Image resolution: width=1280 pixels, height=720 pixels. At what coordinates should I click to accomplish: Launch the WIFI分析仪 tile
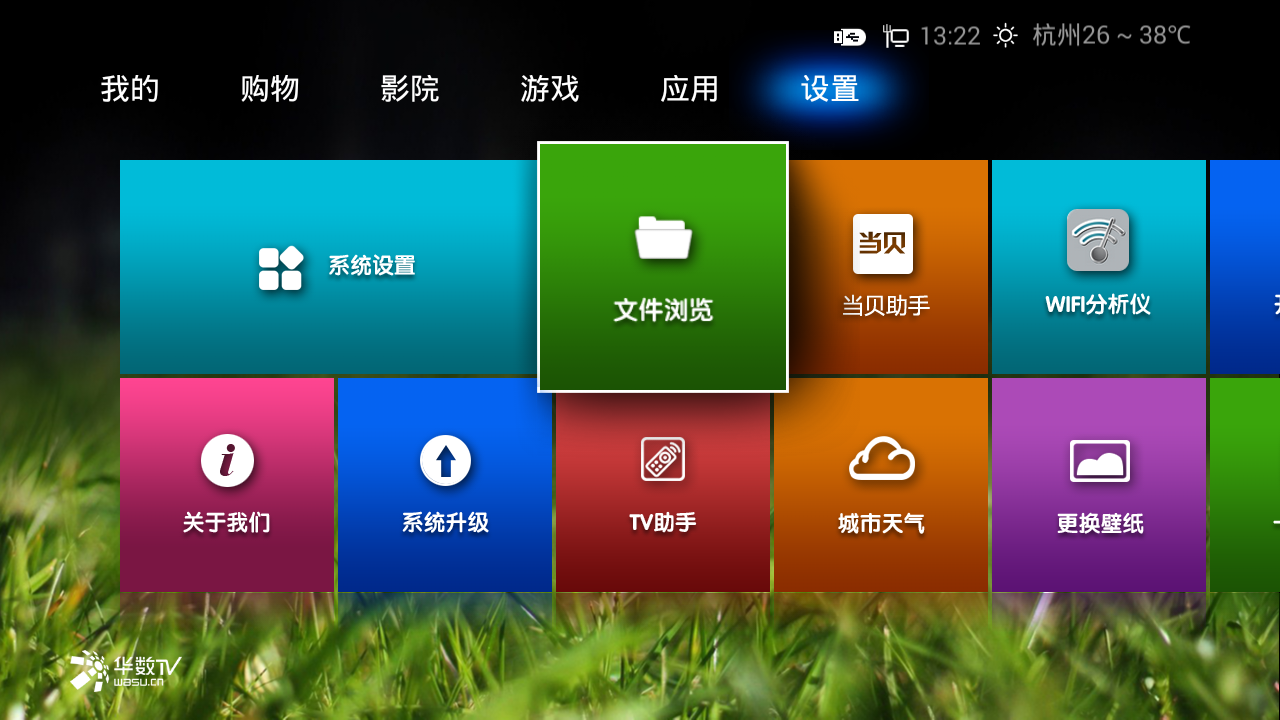(x=1098, y=267)
